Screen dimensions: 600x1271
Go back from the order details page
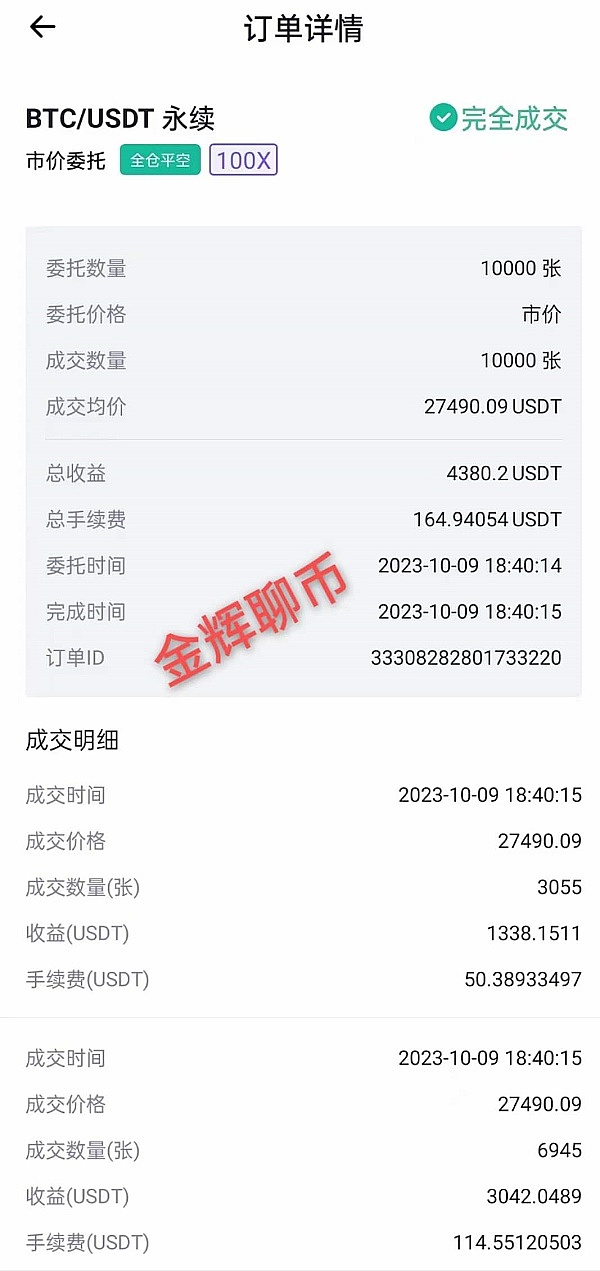(x=42, y=28)
